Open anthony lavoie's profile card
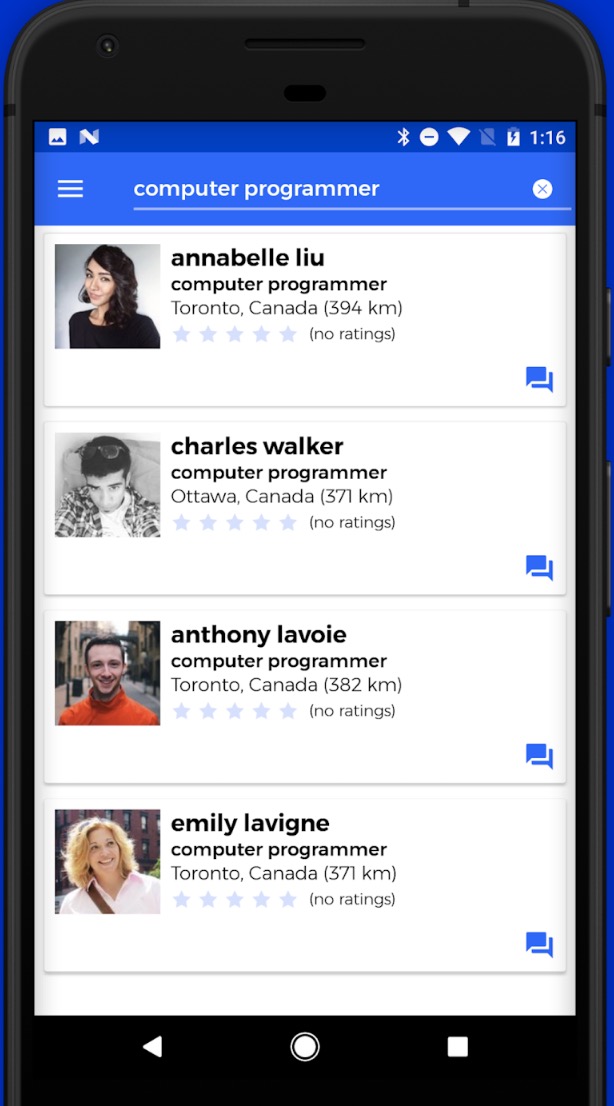614x1106 pixels. click(x=305, y=697)
